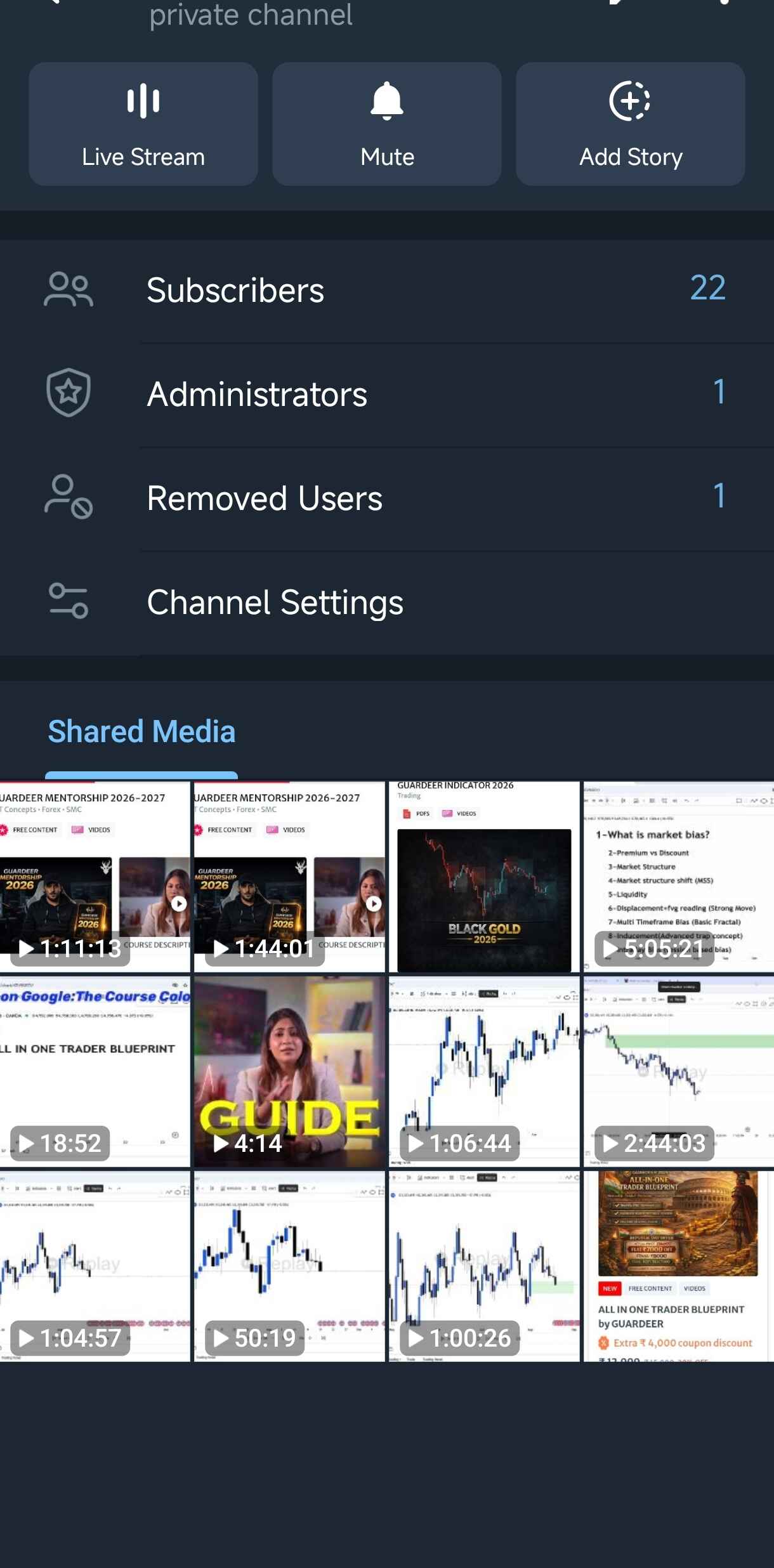Open the Guardeer Indicator 2026 image
Image resolution: width=774 pixels, height=1568 pixels.
coord(484,877)
